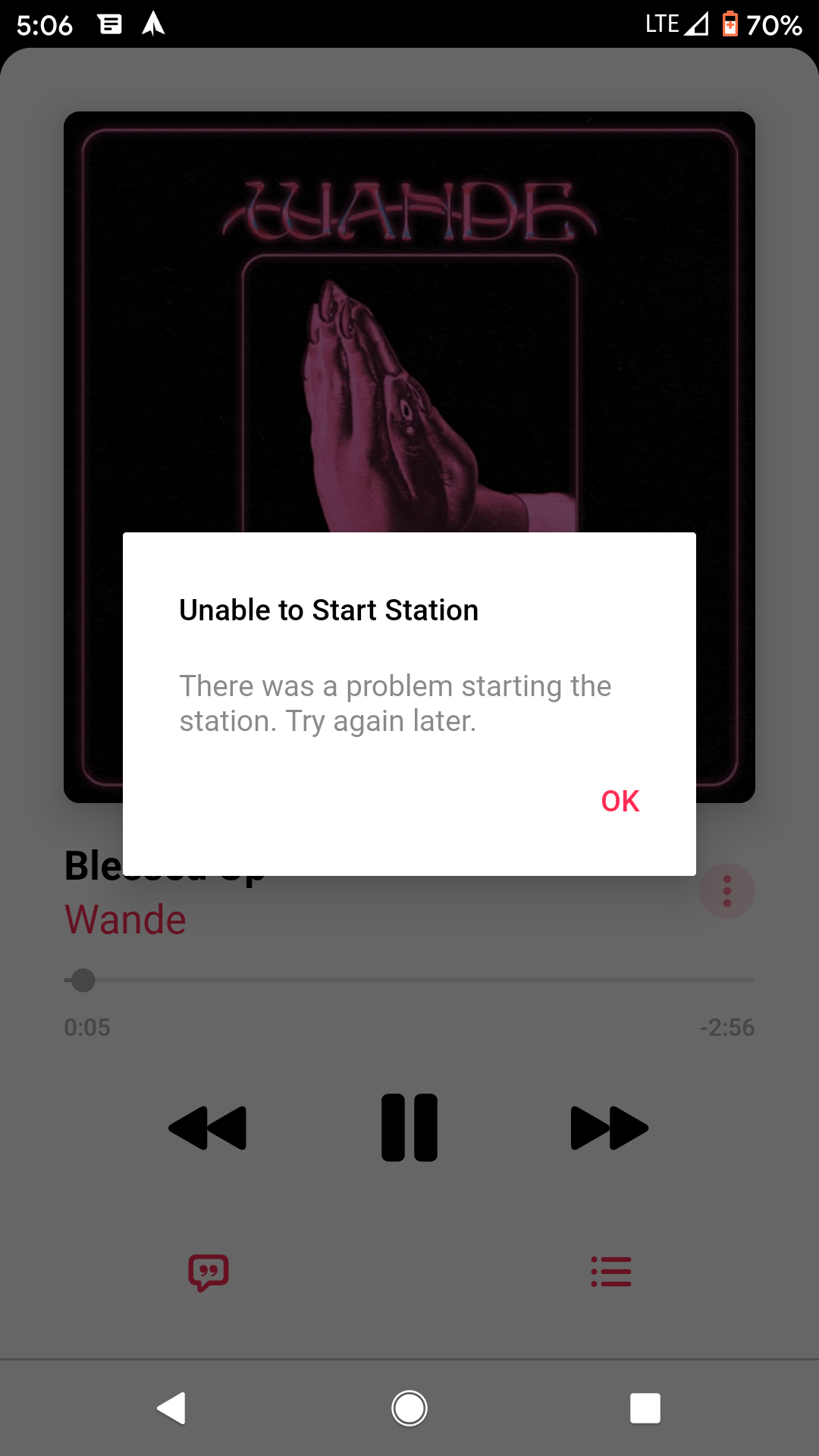The height and width of the screenshot is (1456, 819).
Task: Open the three-dot more options menu
Action: (x=726, y=891)
